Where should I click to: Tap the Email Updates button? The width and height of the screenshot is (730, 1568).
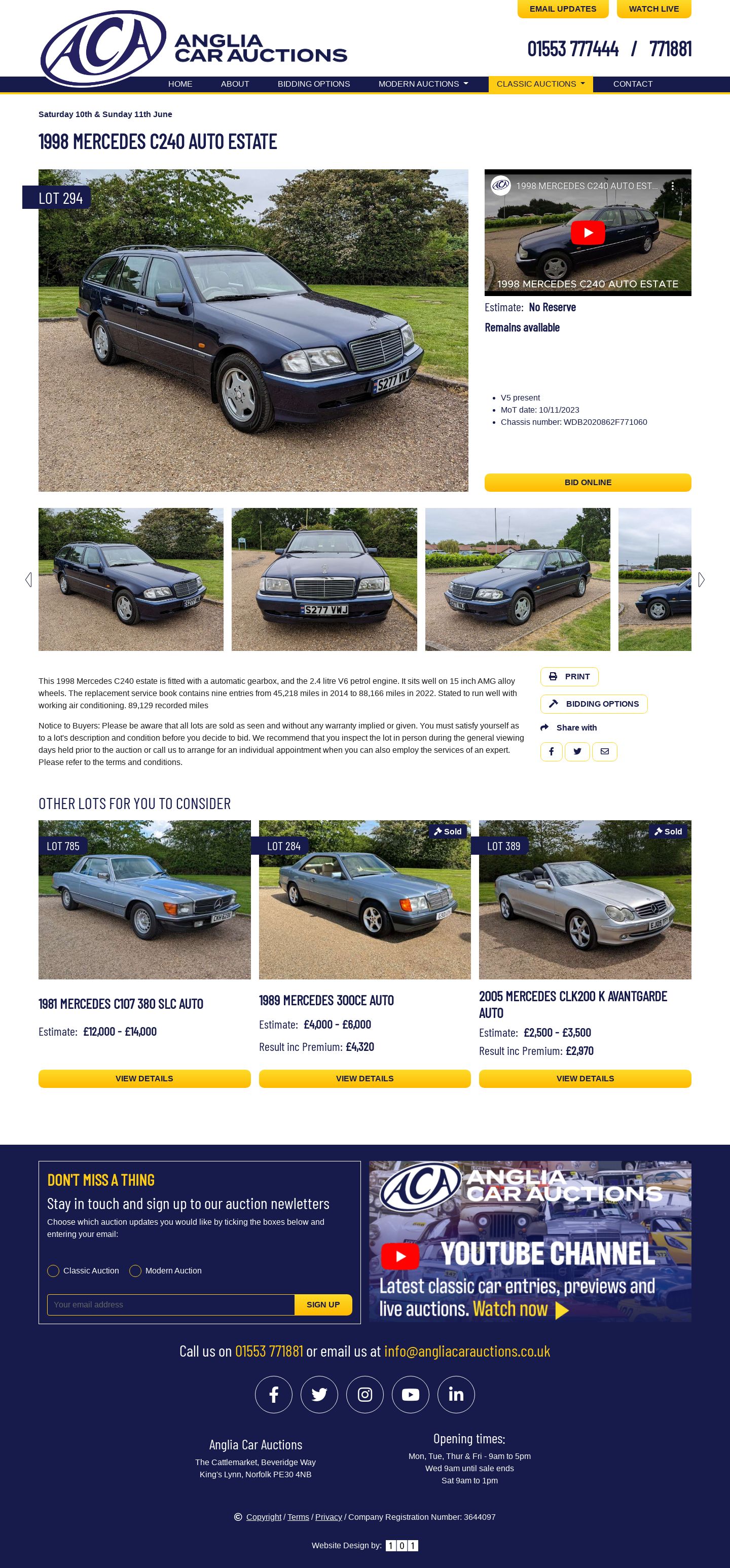[x=562, y=9]
